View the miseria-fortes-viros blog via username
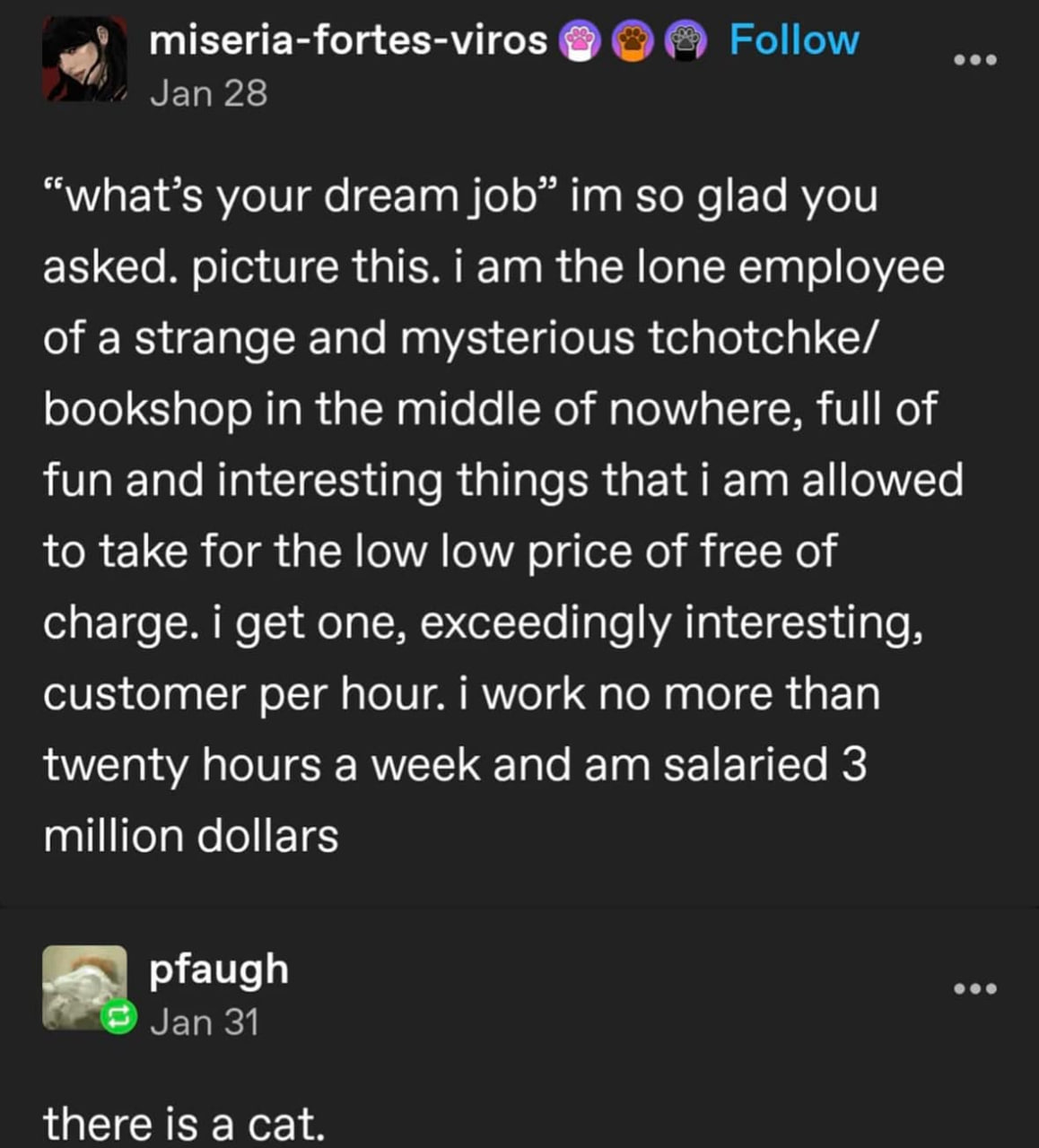1039x1148 pixels. [347, 40]
